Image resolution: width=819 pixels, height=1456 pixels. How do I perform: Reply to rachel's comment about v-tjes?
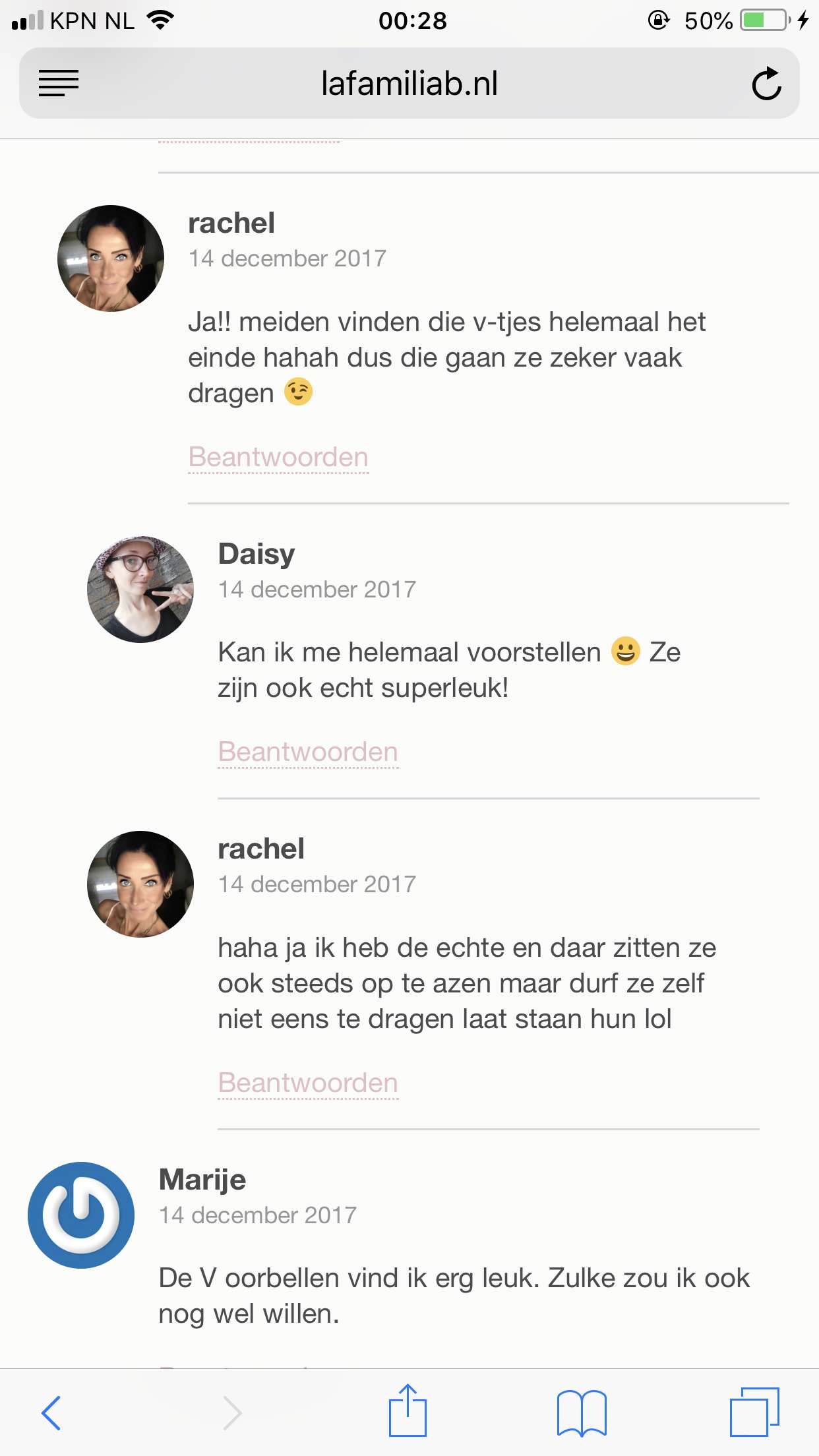pyautogui.click(x=278, y=457)
